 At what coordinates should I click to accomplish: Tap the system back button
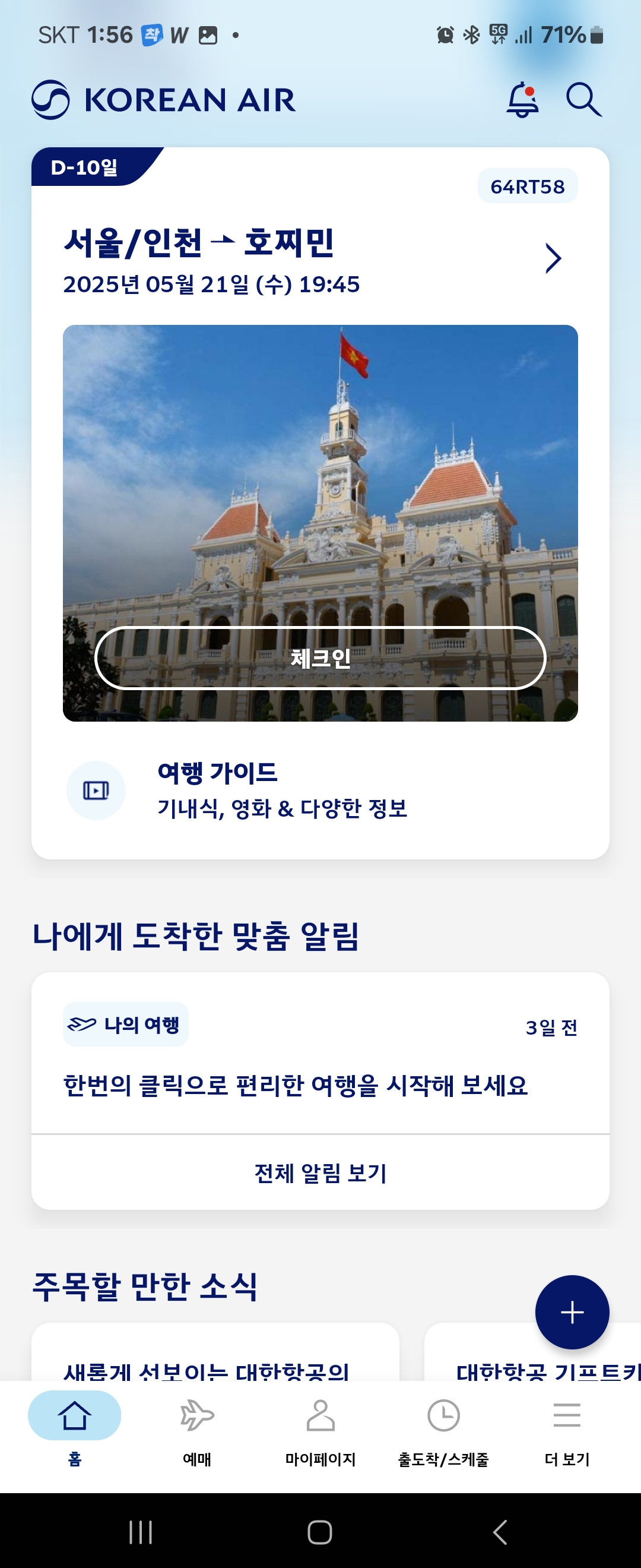tap(500, 1532)
